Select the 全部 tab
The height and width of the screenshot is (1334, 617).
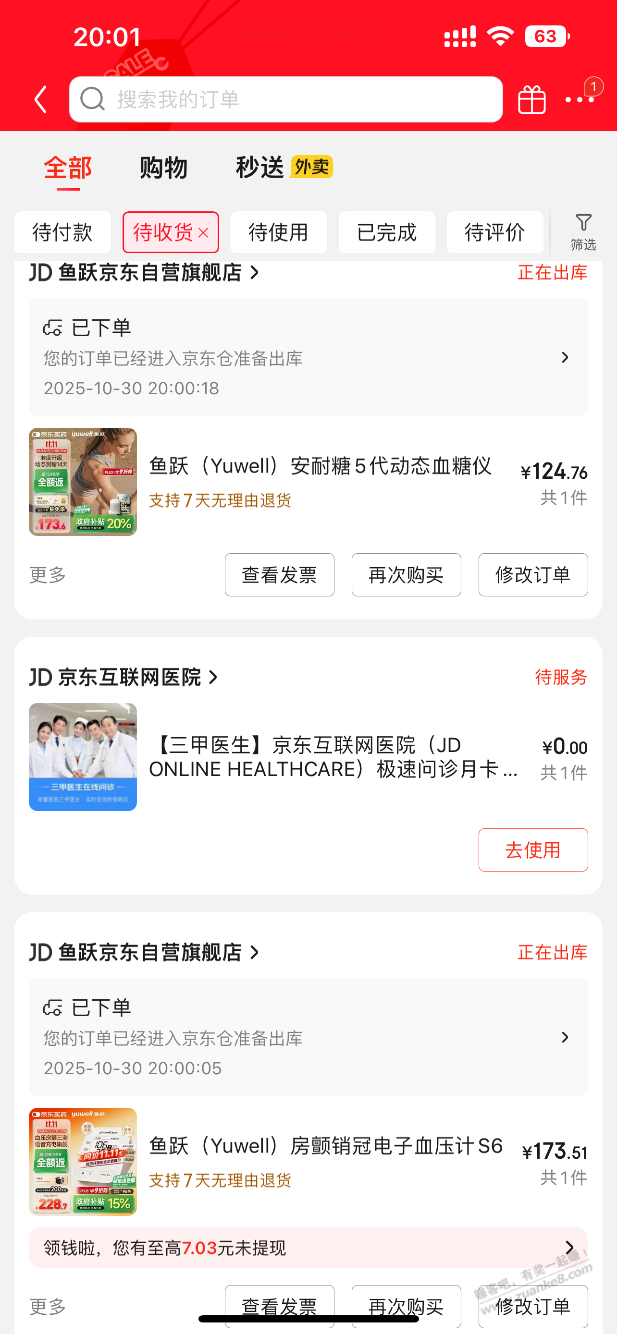click(68, 168)
